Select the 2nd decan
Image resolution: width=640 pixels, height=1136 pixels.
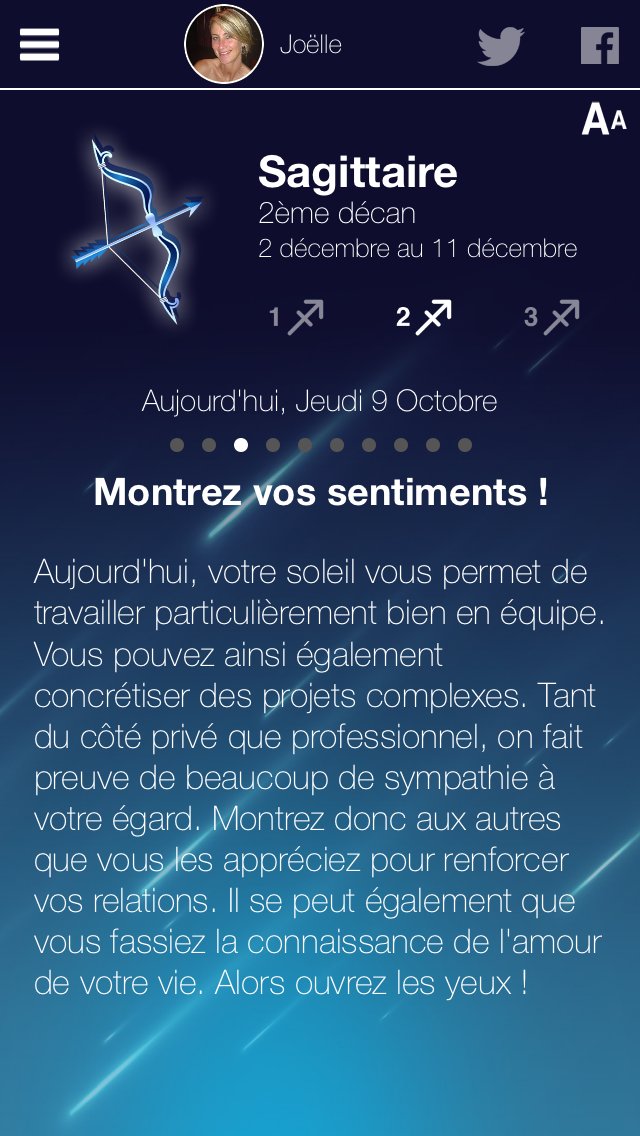coord(424,318)
